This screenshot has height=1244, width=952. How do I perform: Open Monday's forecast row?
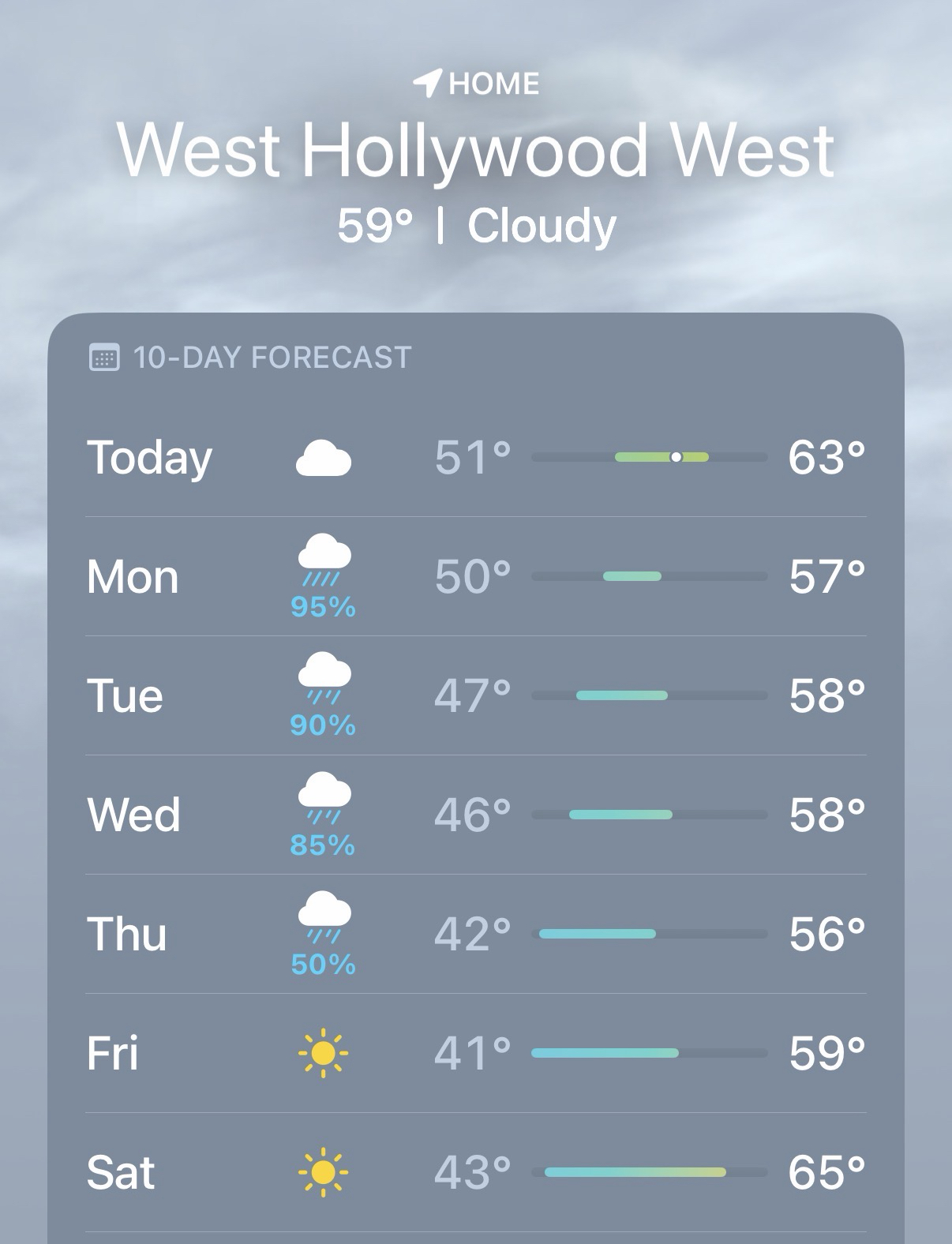point(475,576)
